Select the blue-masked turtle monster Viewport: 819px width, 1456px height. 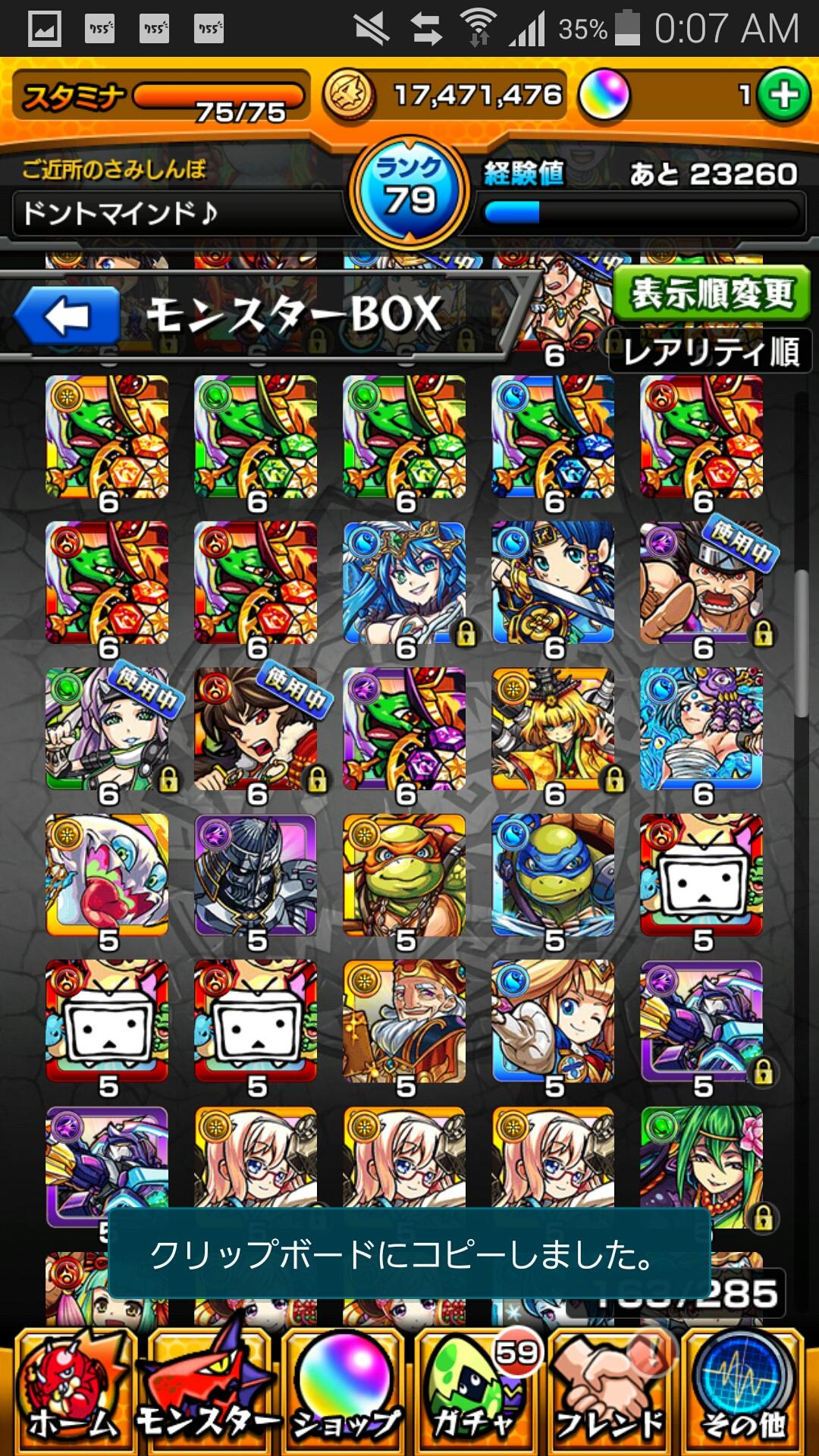pyautogui.click(x=553, y=875)
